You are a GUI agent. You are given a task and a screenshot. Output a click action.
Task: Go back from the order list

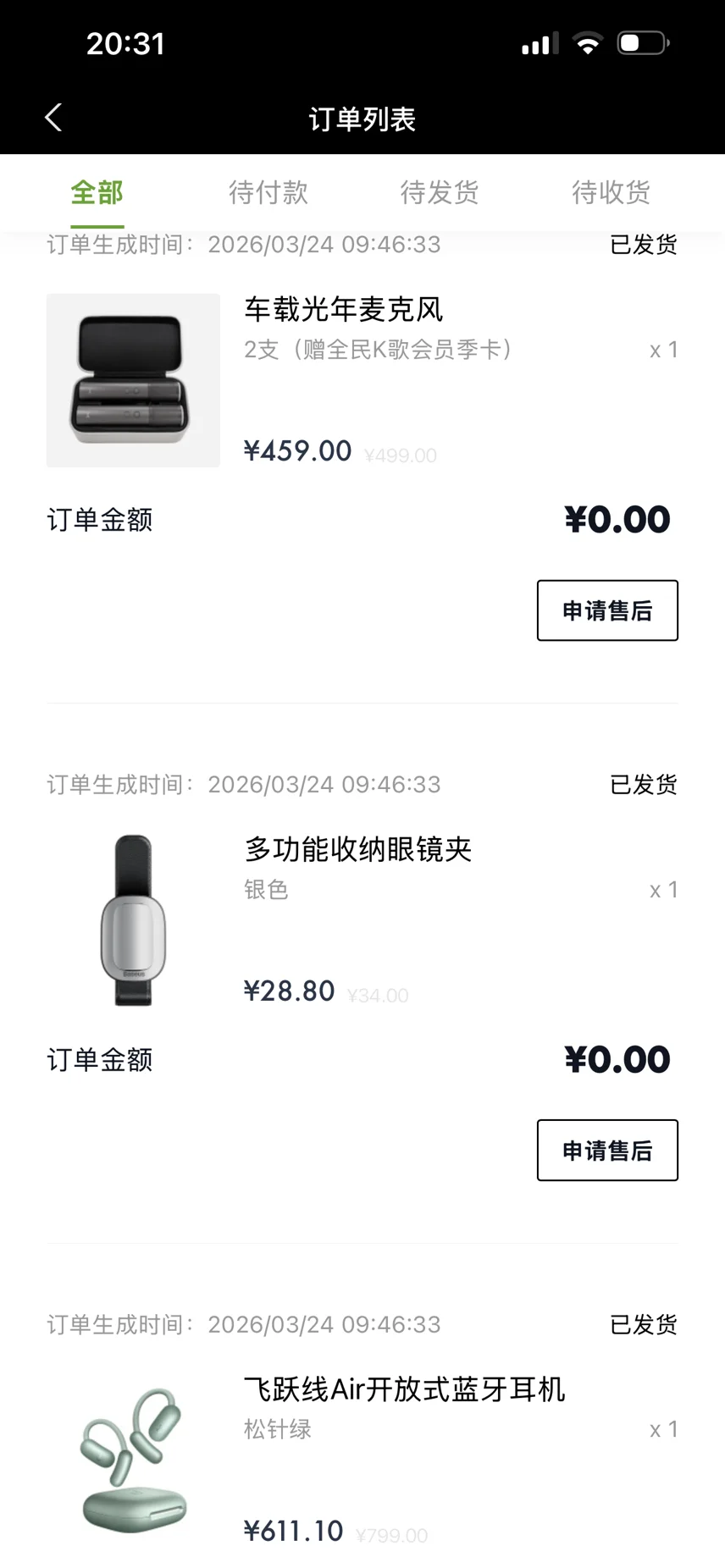(x=53, y=119)
